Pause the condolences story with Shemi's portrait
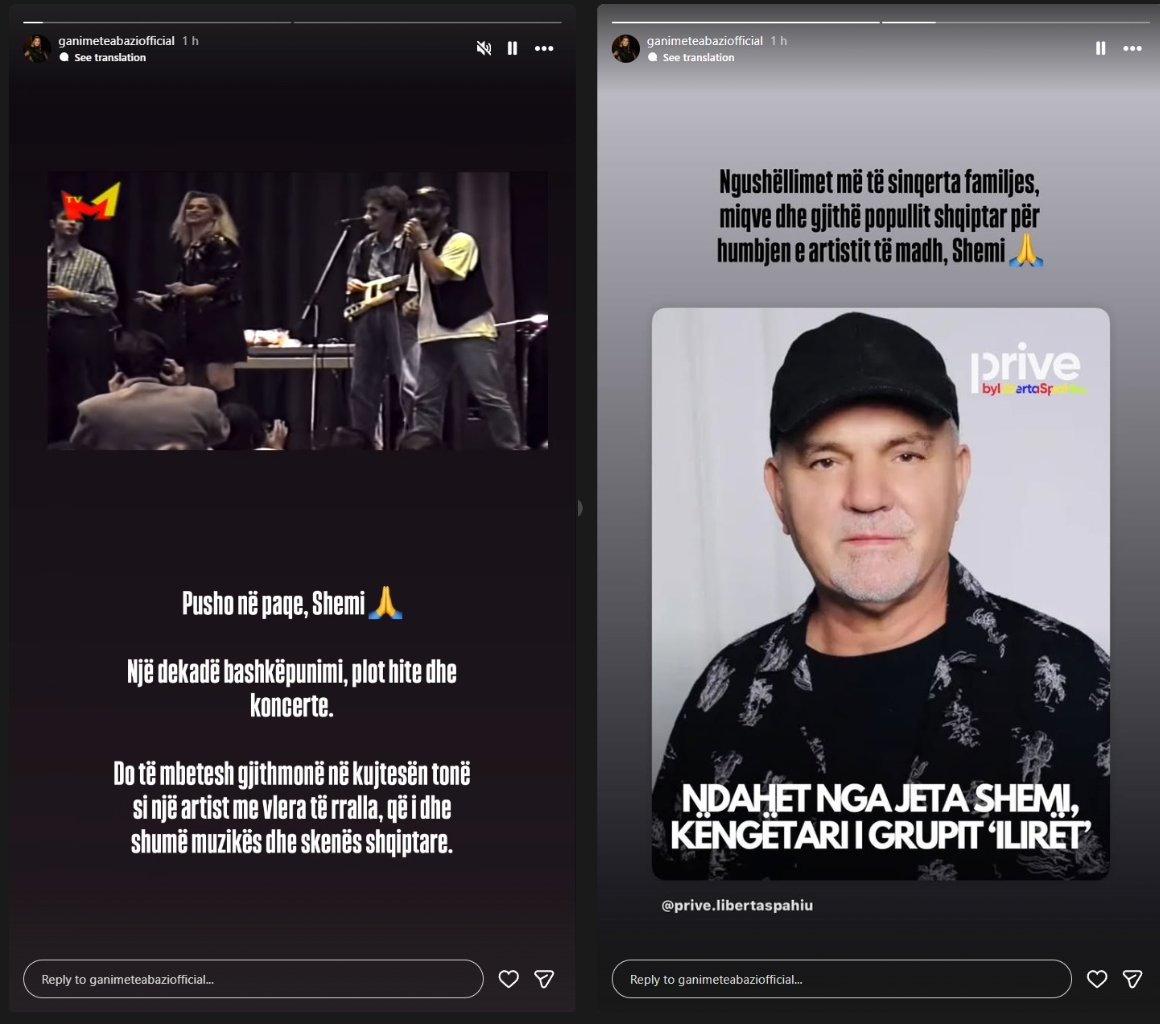 click(1101, 48)
